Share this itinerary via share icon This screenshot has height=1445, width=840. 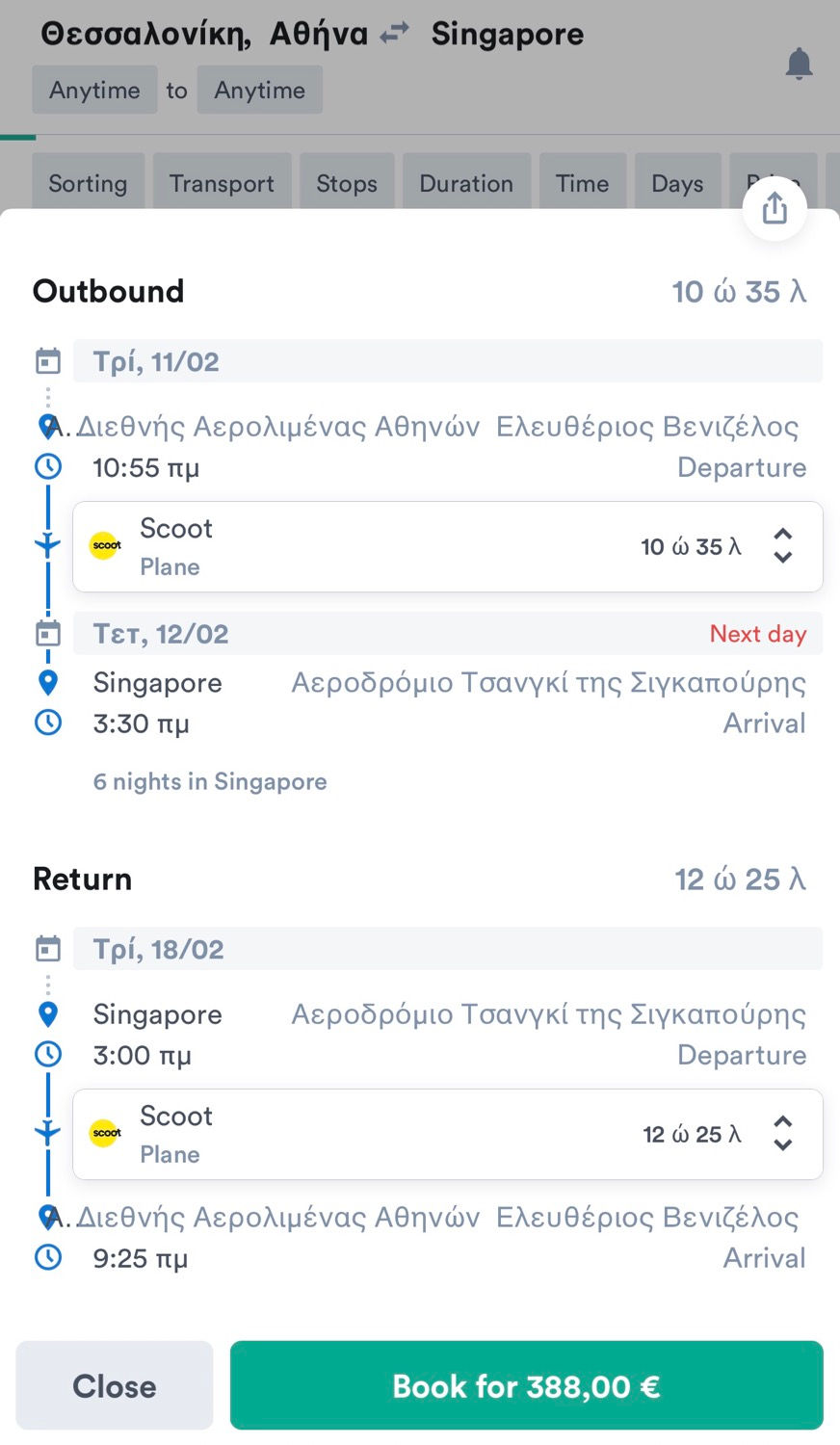pos(774,209)
